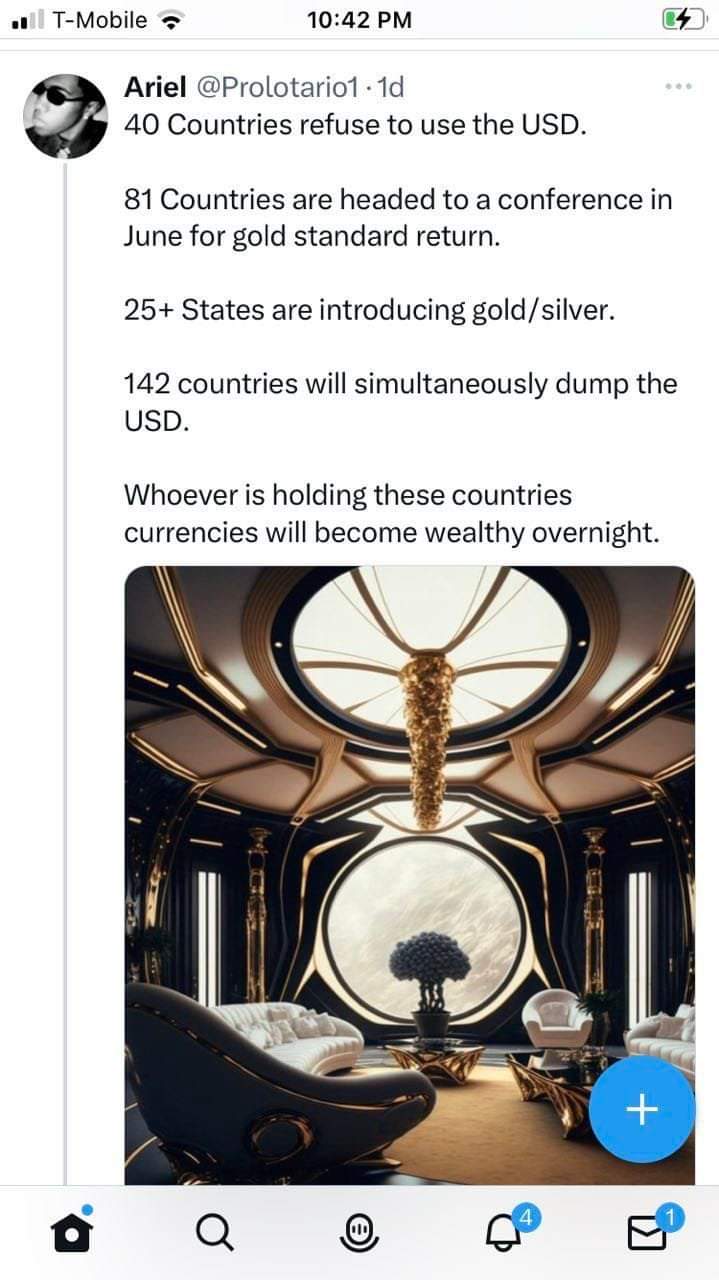Open the notifications bell tab

pos(503,1234)
